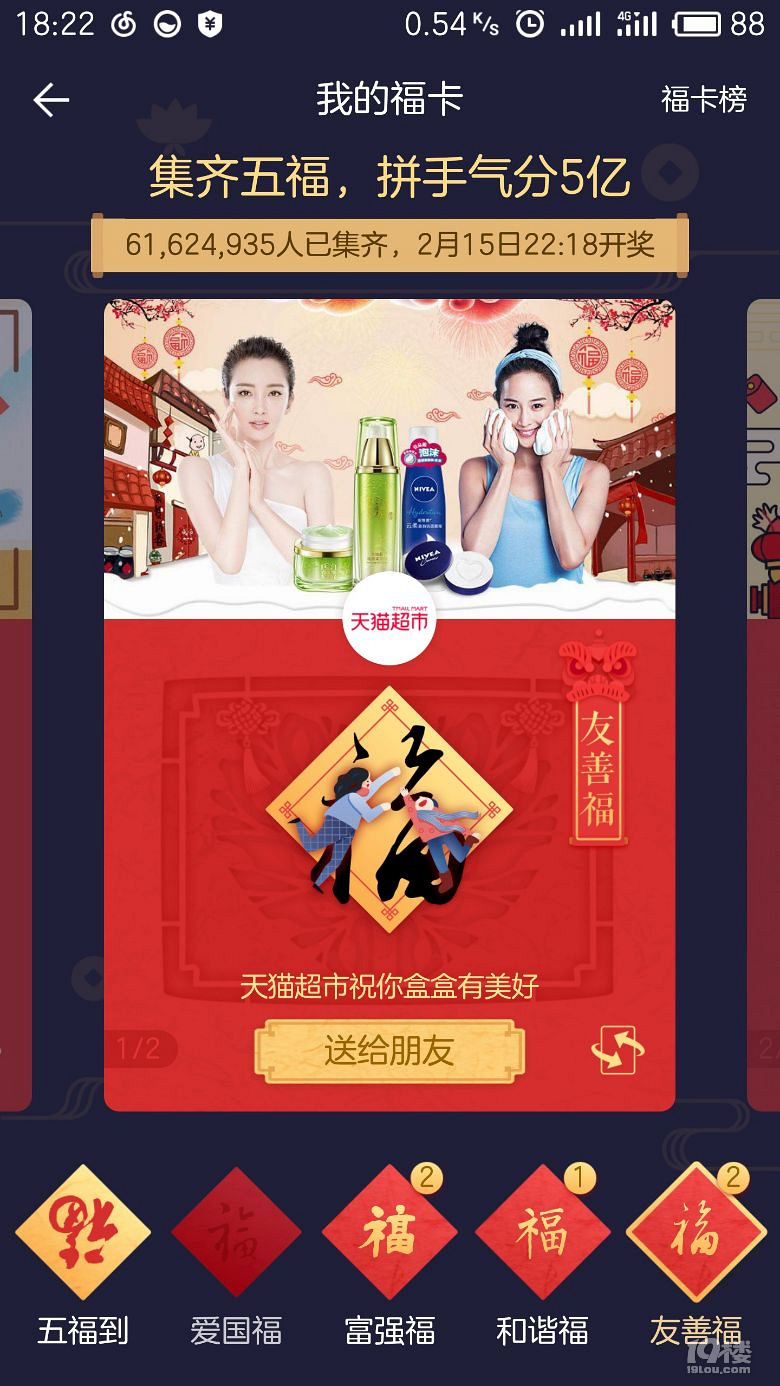Select the 爱国福 card
Image resolution: width=780 pixels, height=1386 pixels.
236,1233
